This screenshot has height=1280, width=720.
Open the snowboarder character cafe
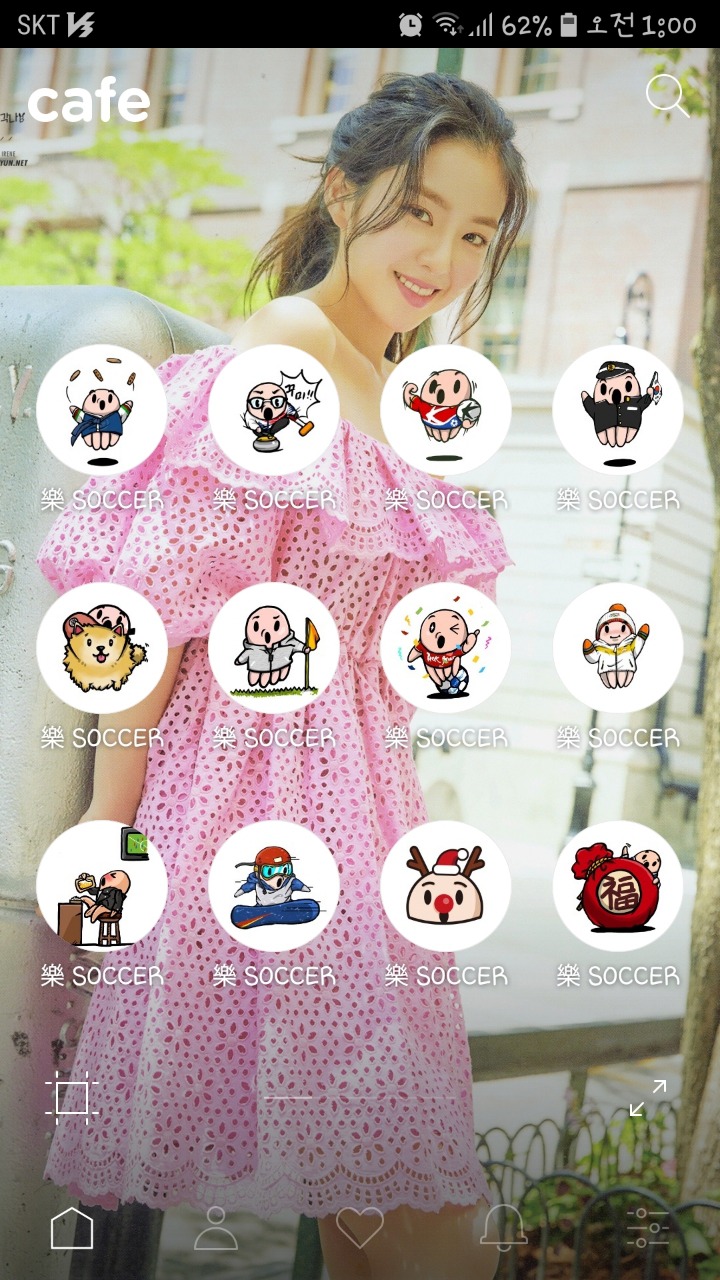[274, 886]
